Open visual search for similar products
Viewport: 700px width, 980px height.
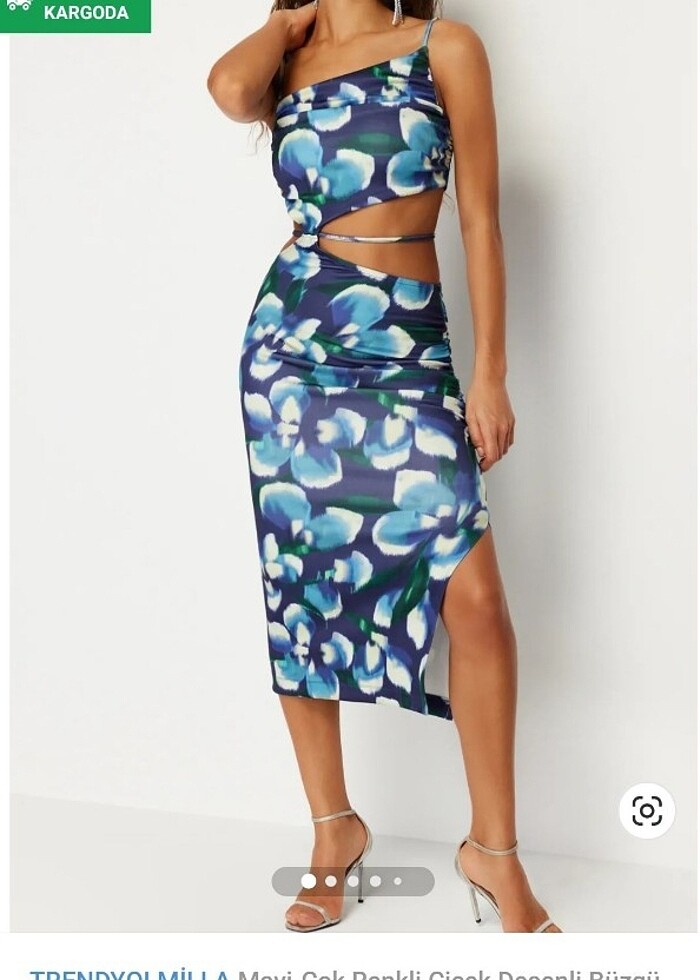[x=647, y=810]
